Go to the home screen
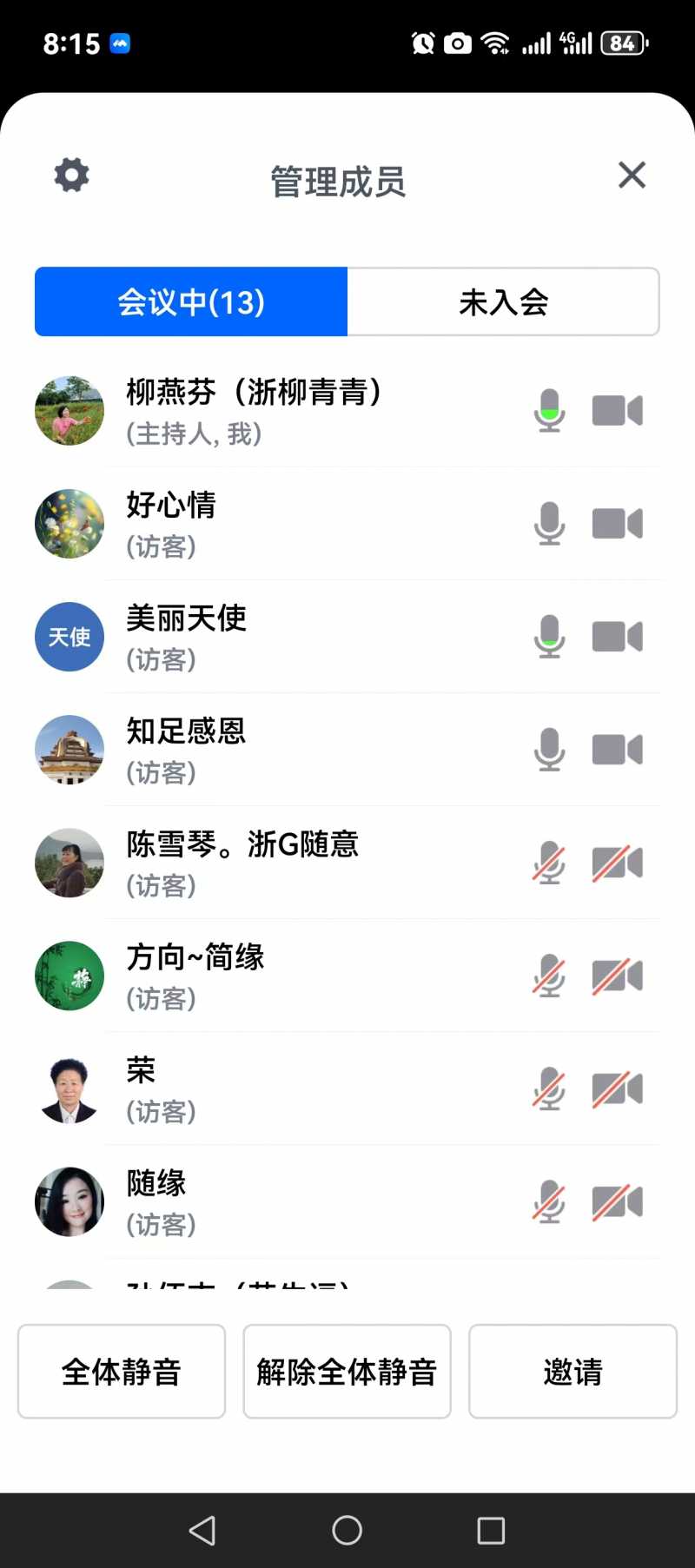This screenshot has width=695, height=1568. (x=347, y=1531)
